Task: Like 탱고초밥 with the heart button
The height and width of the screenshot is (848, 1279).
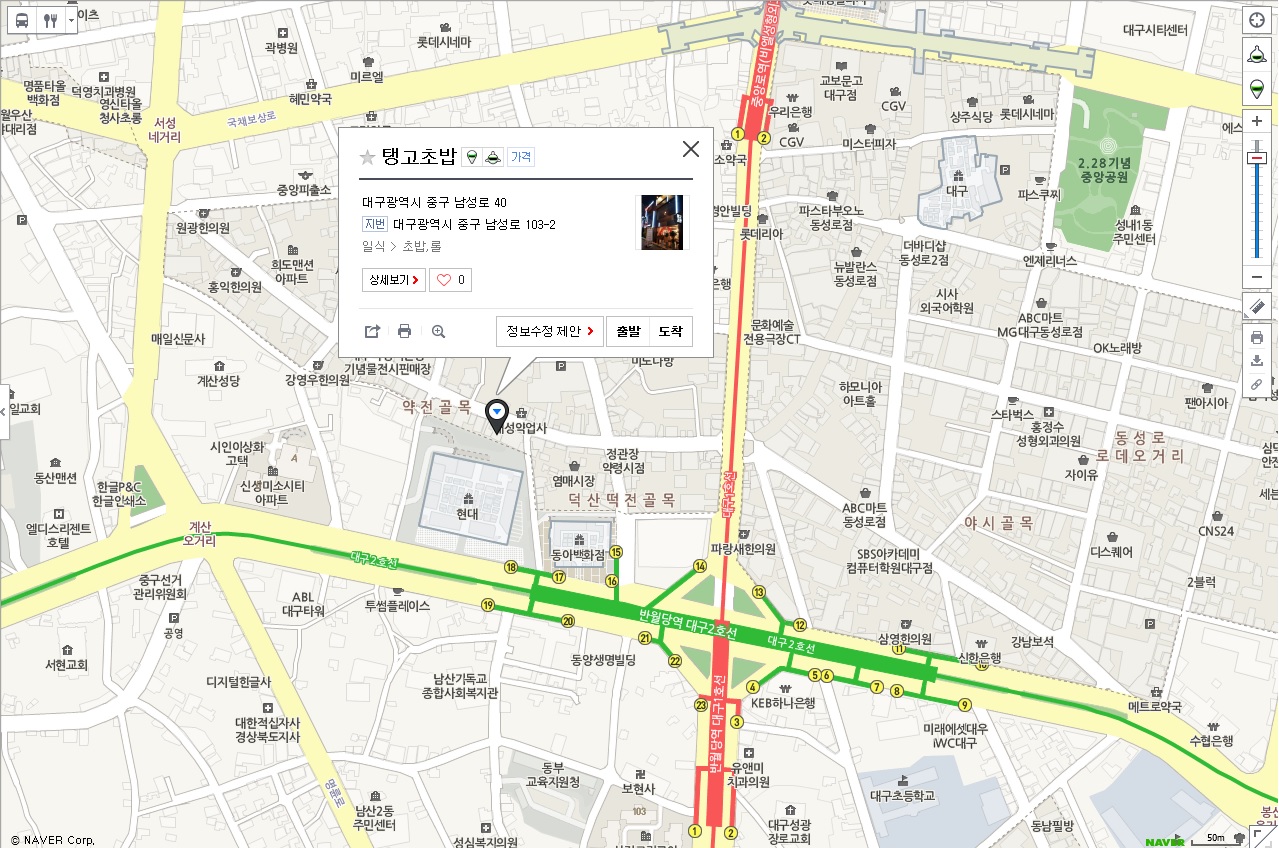Action: click(x=450, y=280)
